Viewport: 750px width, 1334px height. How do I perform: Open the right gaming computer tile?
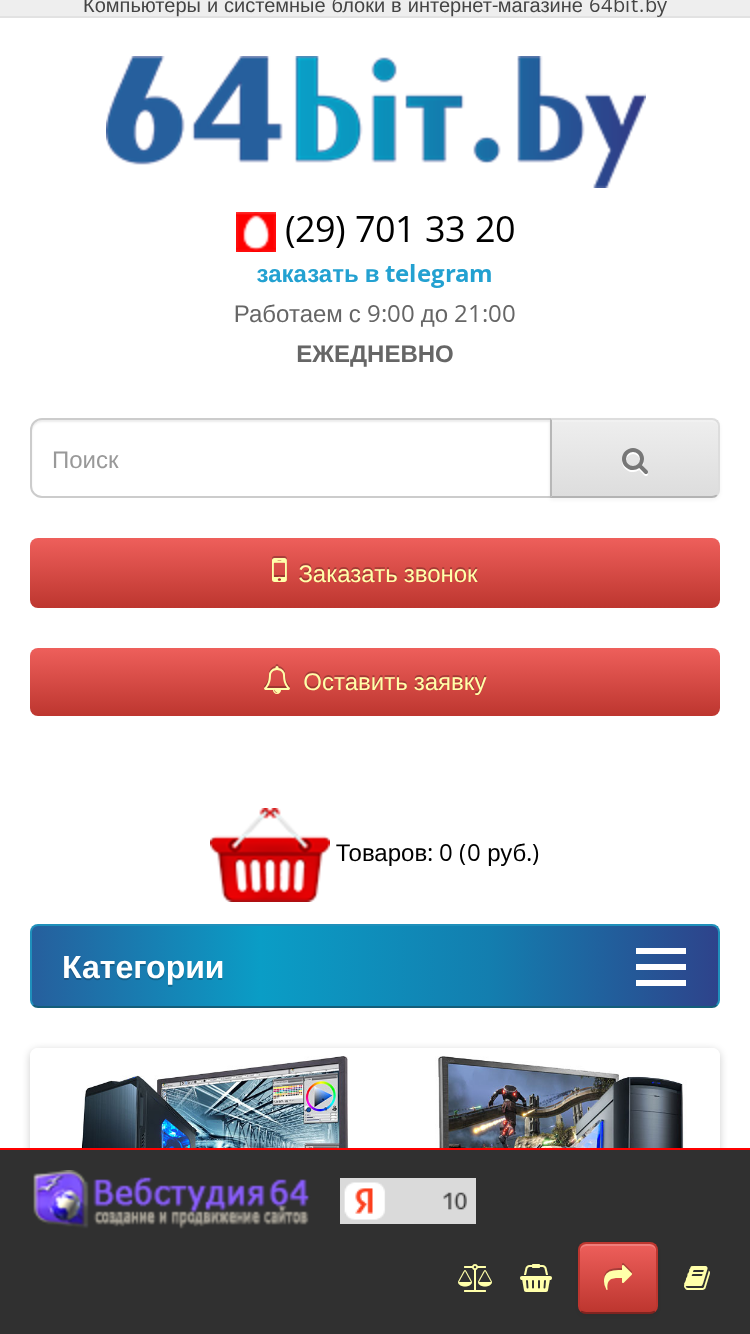[560, 1101]
